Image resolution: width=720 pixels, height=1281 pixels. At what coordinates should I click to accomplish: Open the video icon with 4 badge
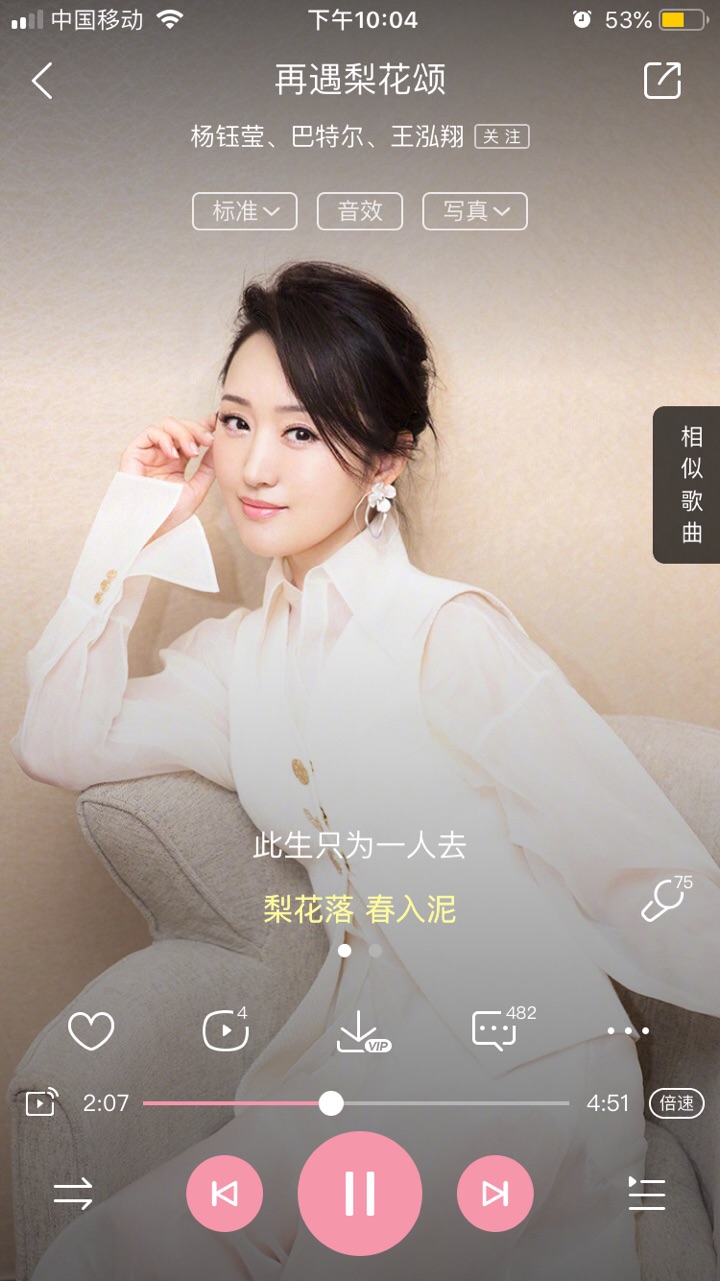click(225, 1031)
